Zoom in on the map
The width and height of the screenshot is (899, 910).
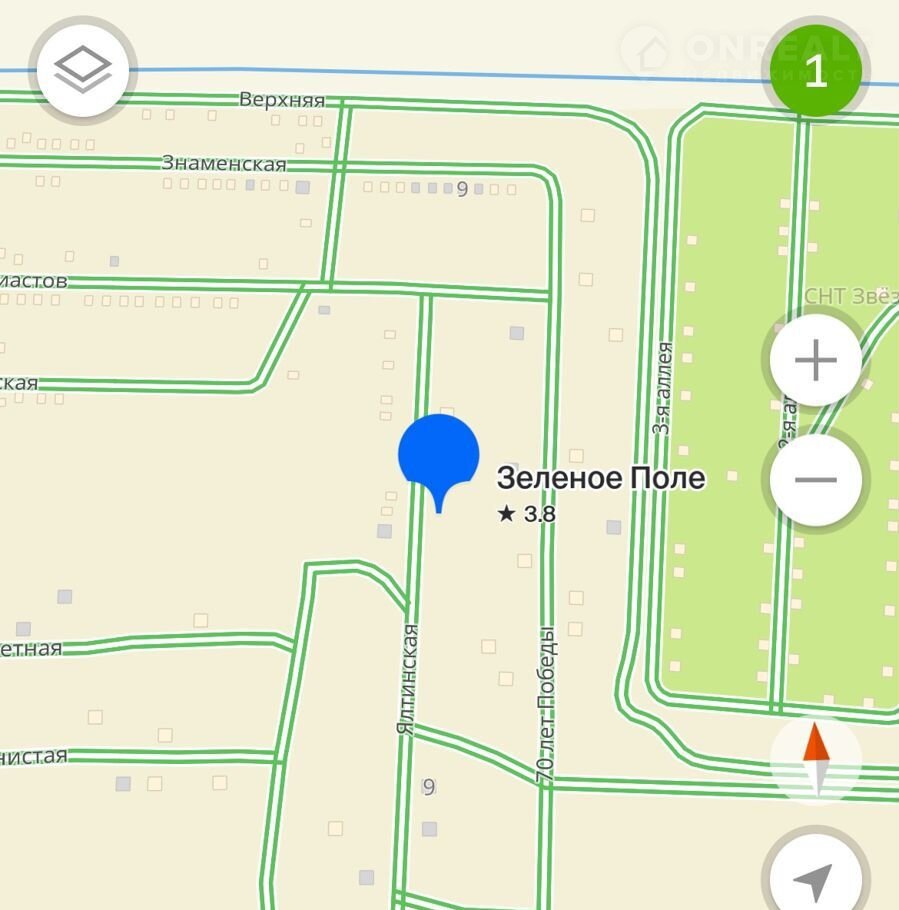click(816, 360)
